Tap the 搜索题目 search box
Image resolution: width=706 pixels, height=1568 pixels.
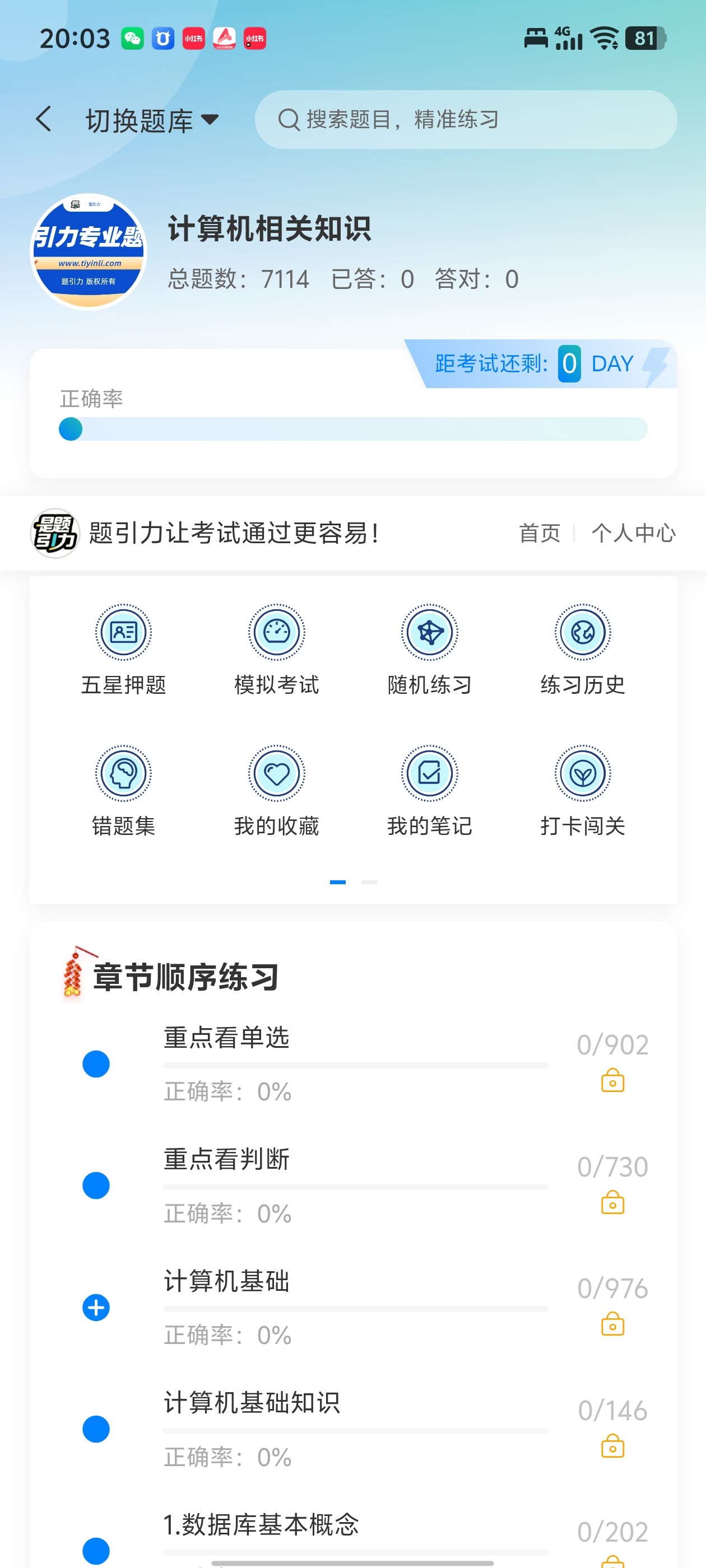(x=466, y=120)
